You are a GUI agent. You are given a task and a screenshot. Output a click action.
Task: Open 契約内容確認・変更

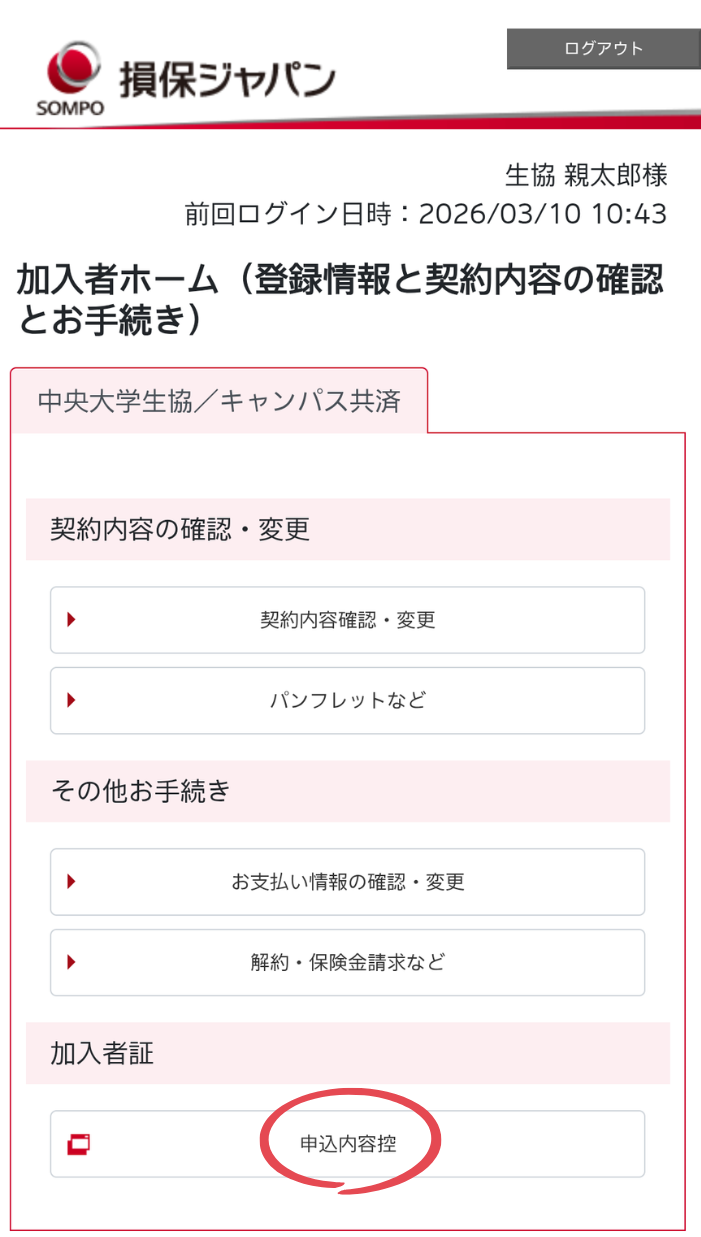pyautogui.click(x=347, y=620)
